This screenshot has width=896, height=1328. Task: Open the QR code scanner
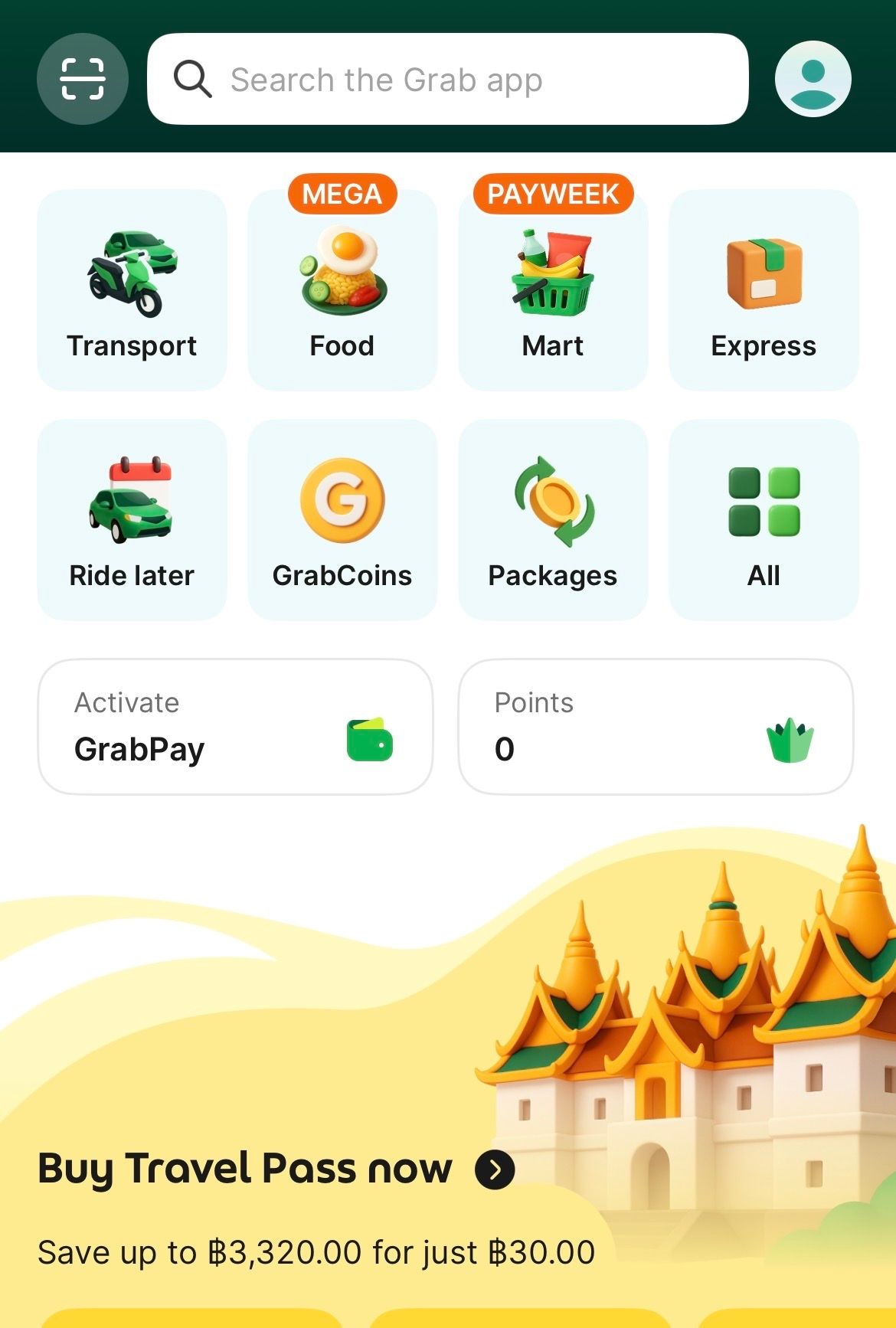point(82,79)
